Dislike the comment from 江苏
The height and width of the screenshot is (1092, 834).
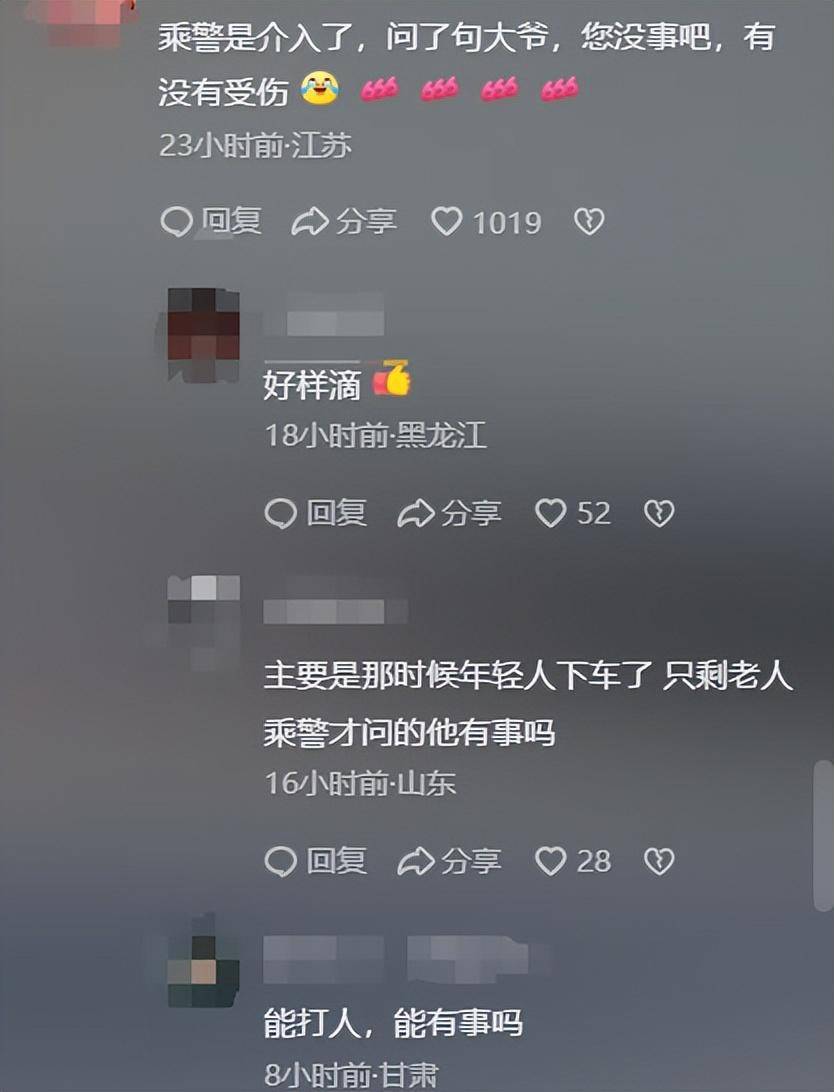click(588, 221)
